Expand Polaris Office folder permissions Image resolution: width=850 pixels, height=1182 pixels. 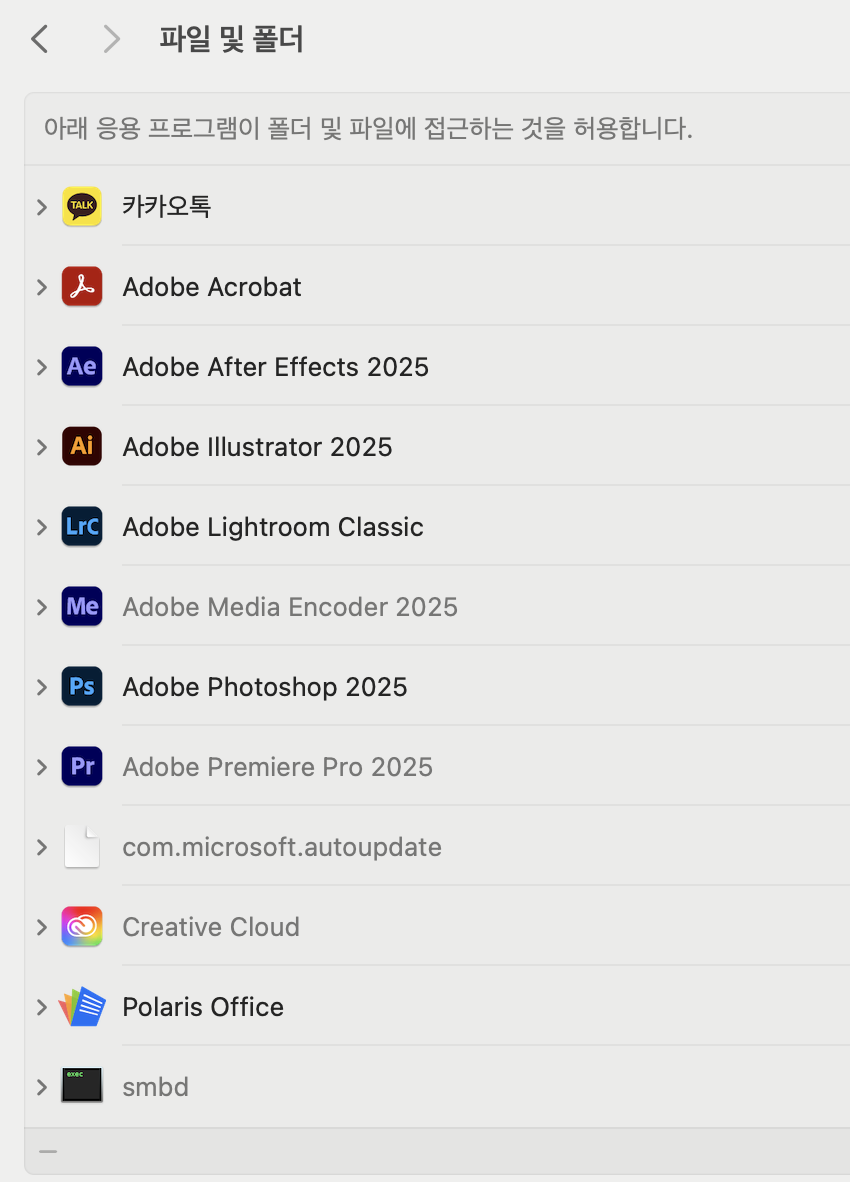pyautogui.click(x=42, y=1007)
